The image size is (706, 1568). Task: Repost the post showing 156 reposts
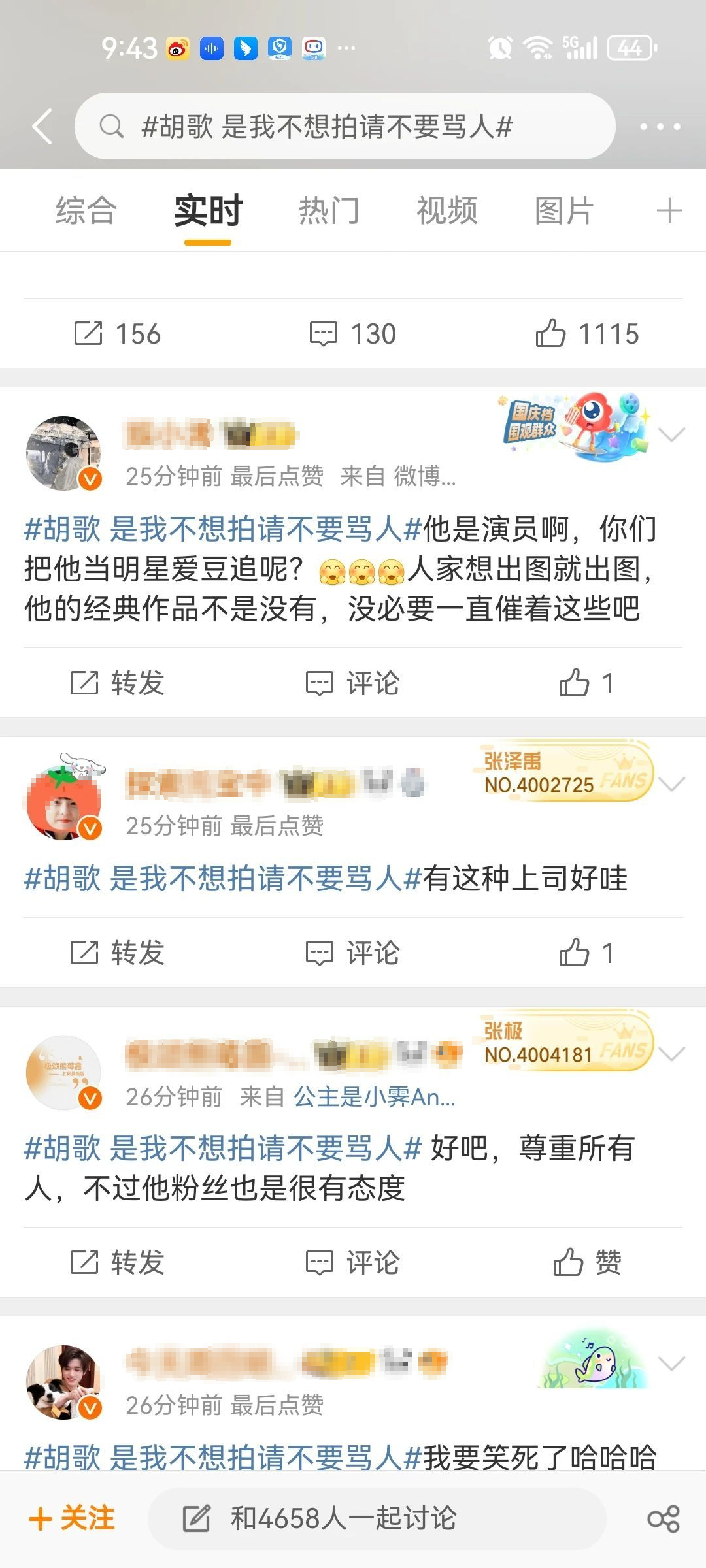point(118,334)
